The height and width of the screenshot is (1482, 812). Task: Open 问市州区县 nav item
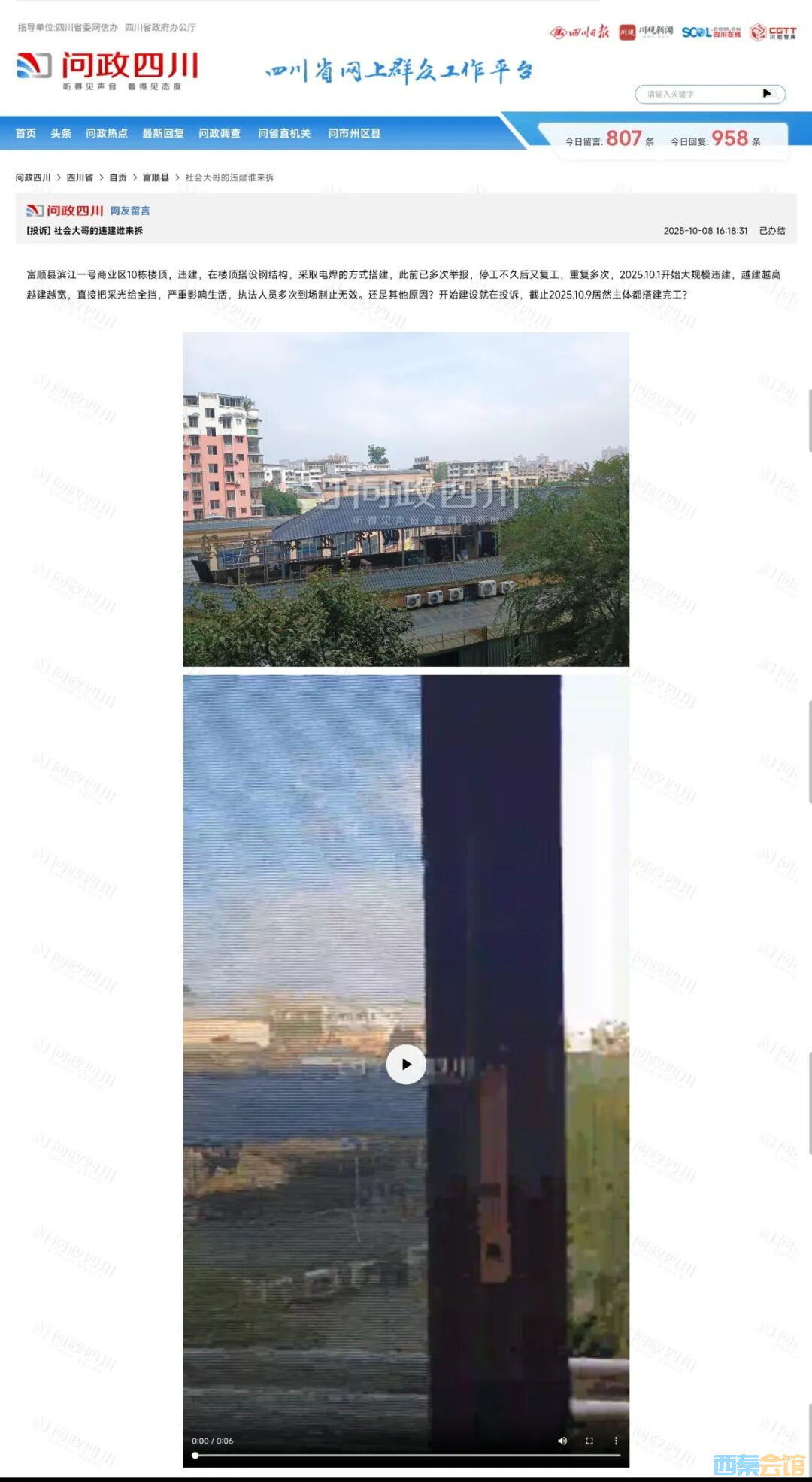coord(354,133)
